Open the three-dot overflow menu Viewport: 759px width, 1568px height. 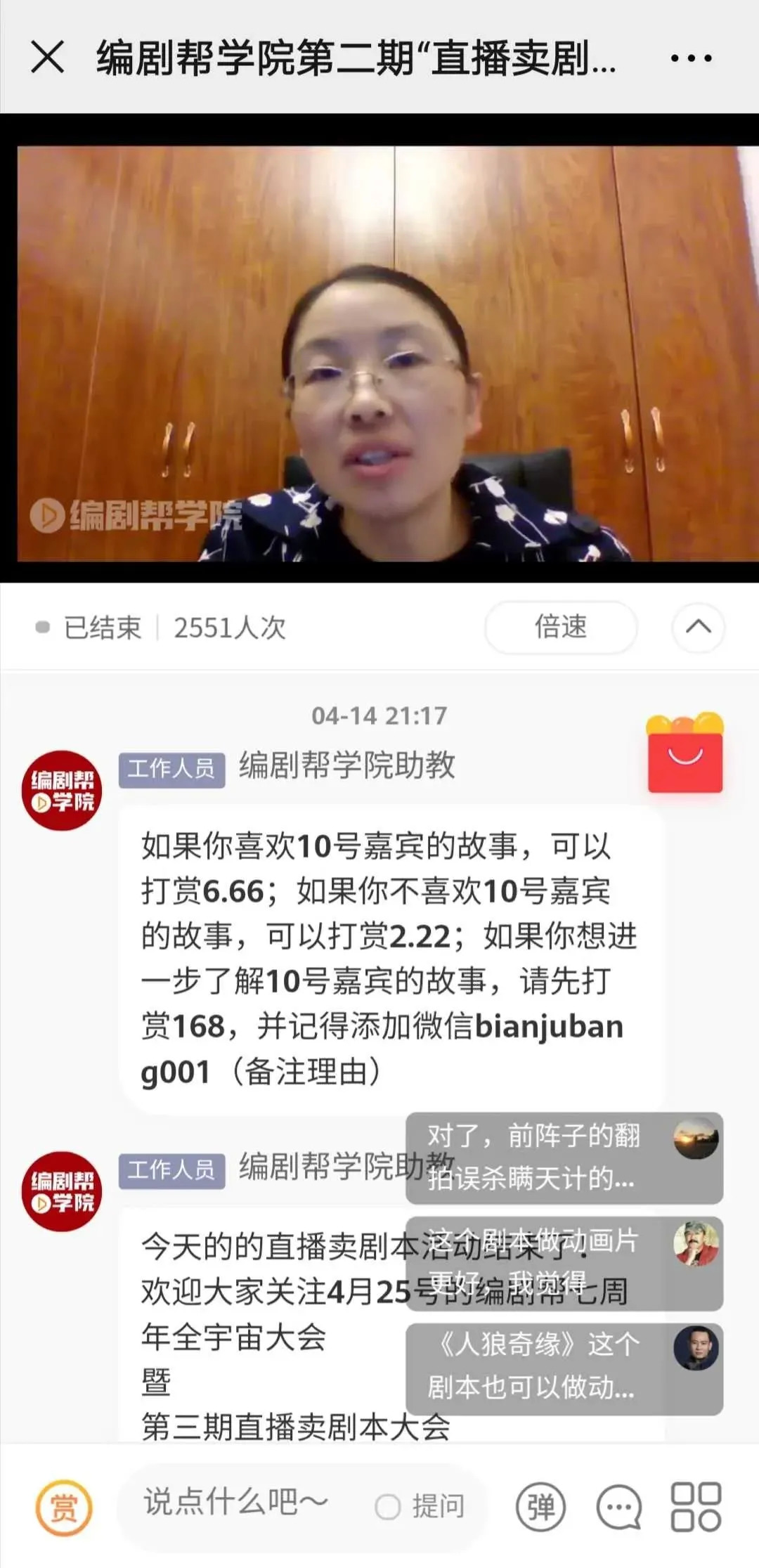(691, 58)
